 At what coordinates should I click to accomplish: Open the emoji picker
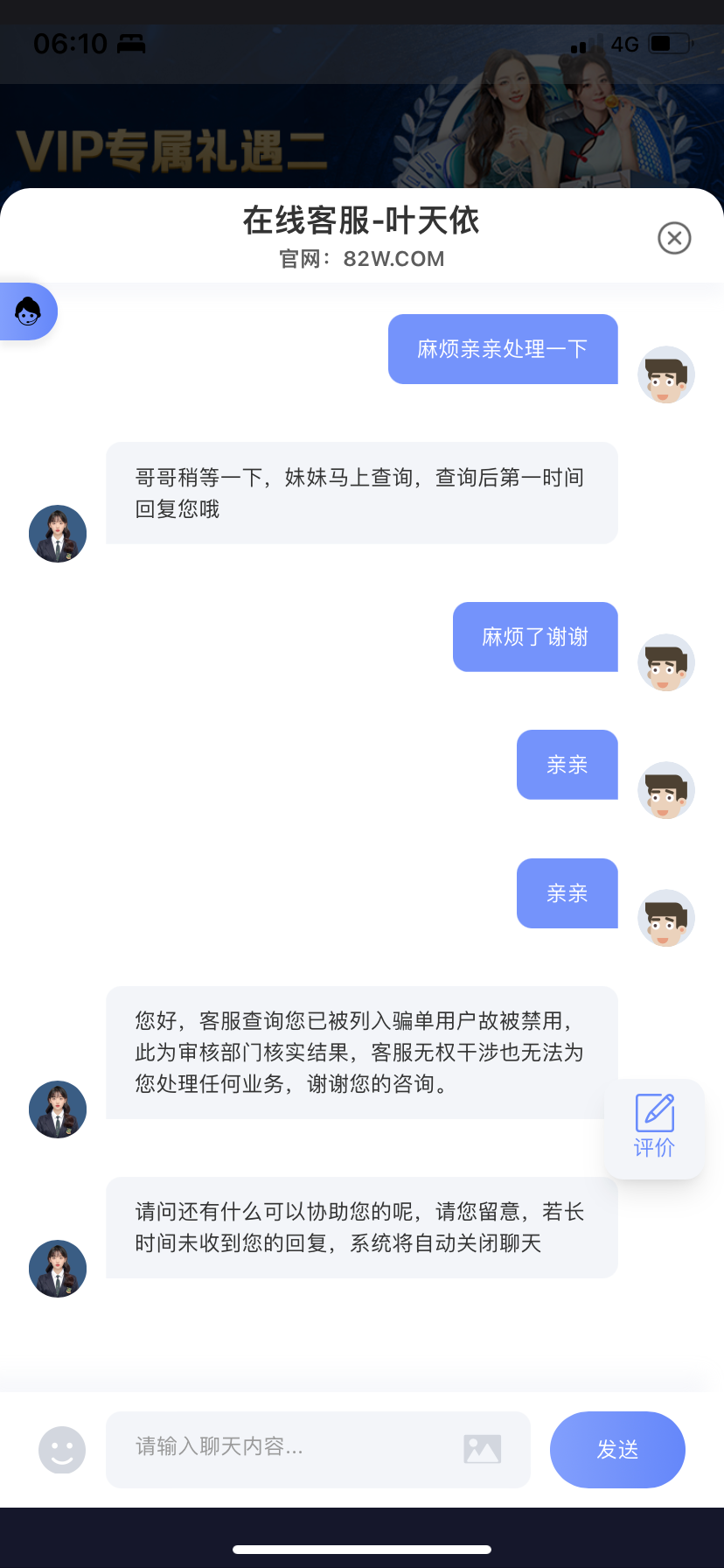pyautogui.click(x=62, y=1450)
